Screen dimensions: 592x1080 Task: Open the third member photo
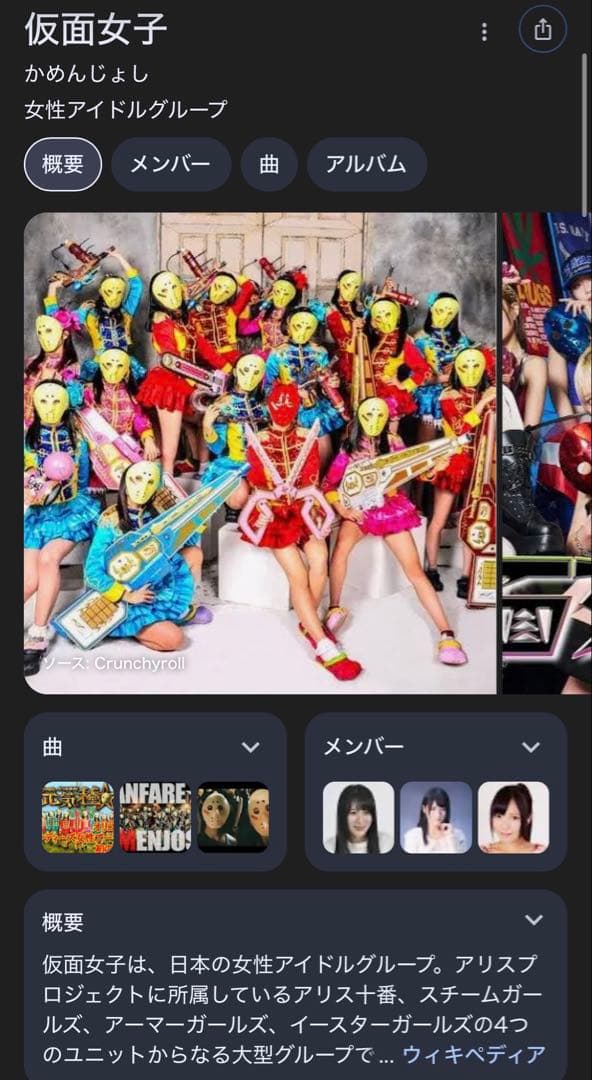click(x=513, y=818)
